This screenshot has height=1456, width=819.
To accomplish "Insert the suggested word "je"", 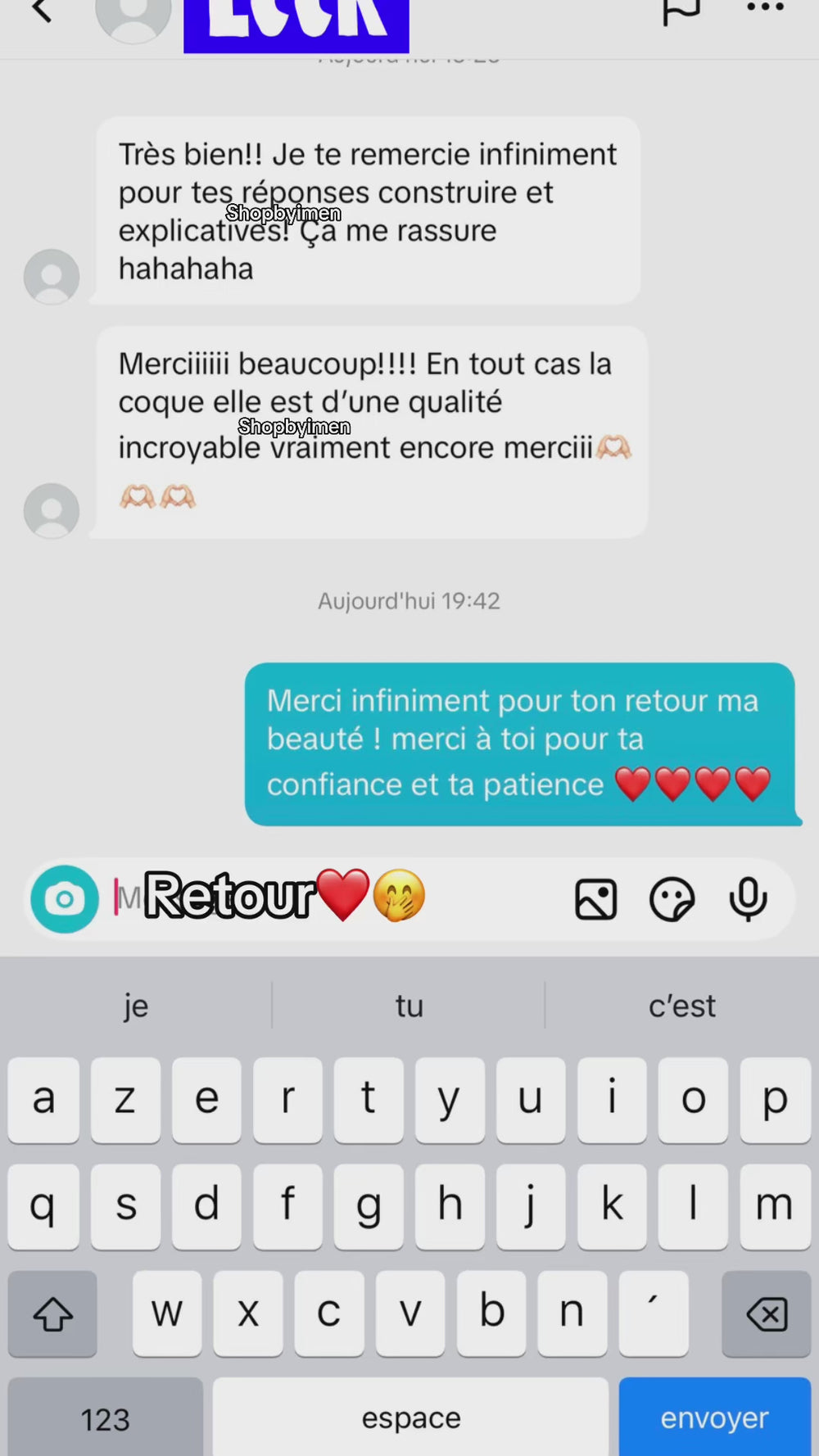I will point(136,1005).
